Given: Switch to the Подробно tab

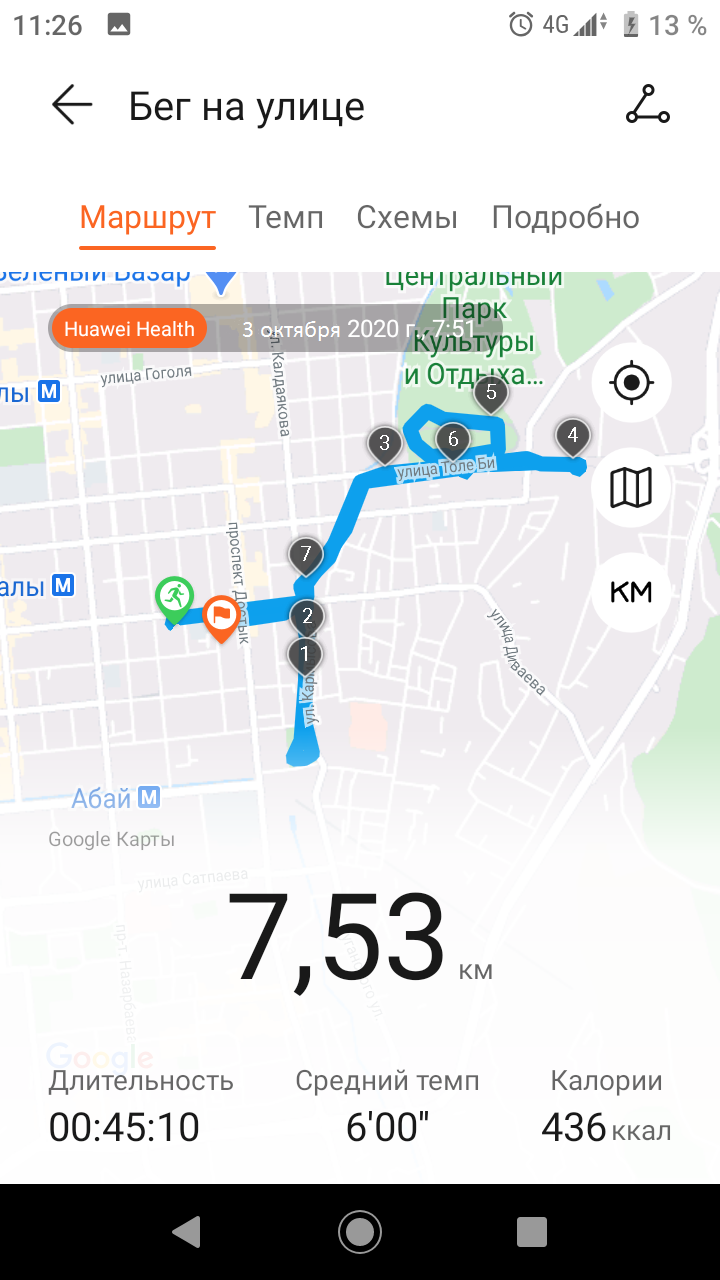Looking at the screenshot, I should click(x=565, y=217).
